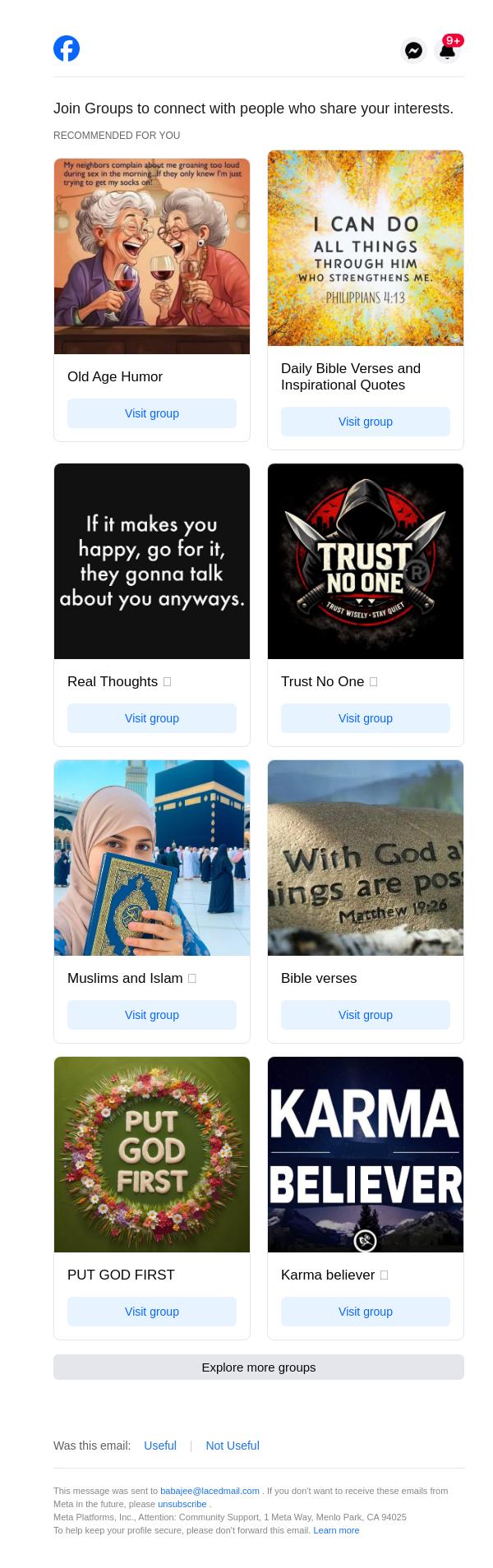This screenshot has width=493, height=1568.
Task: Open the Facebook logo link
Action: [67, 48]
